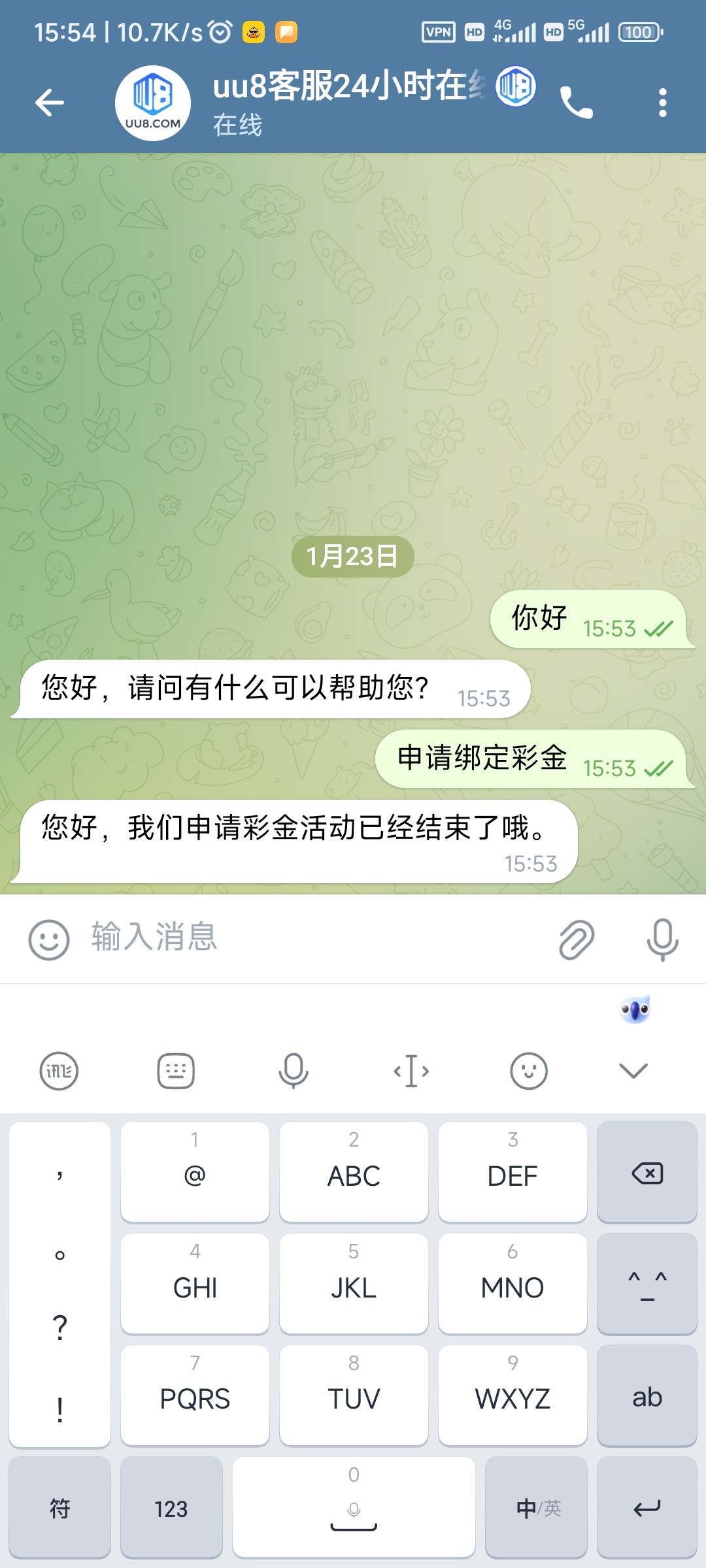Open iFlytek keyboard settings logo

[x=59, y=1071]
